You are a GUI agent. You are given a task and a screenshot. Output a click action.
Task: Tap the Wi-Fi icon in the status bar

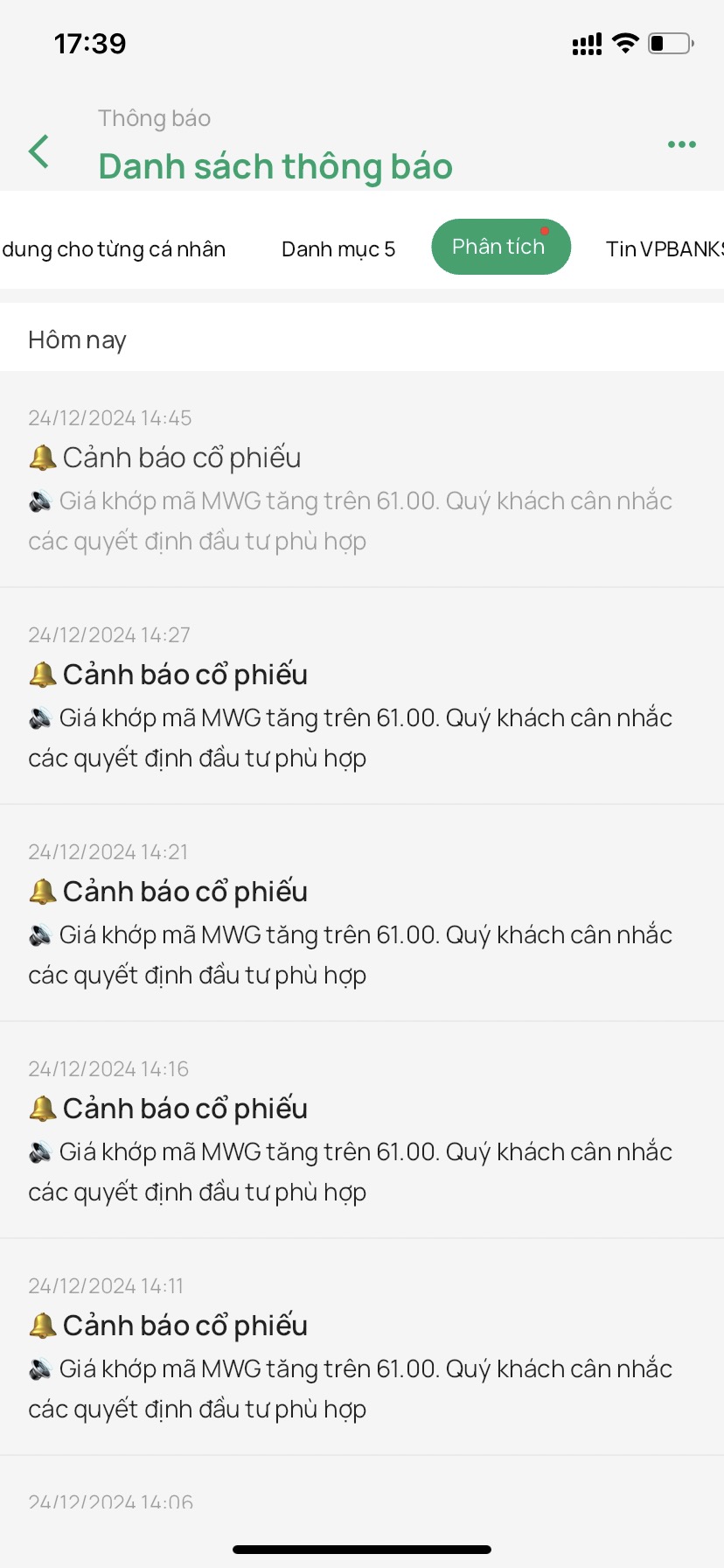tap(624, 42)
